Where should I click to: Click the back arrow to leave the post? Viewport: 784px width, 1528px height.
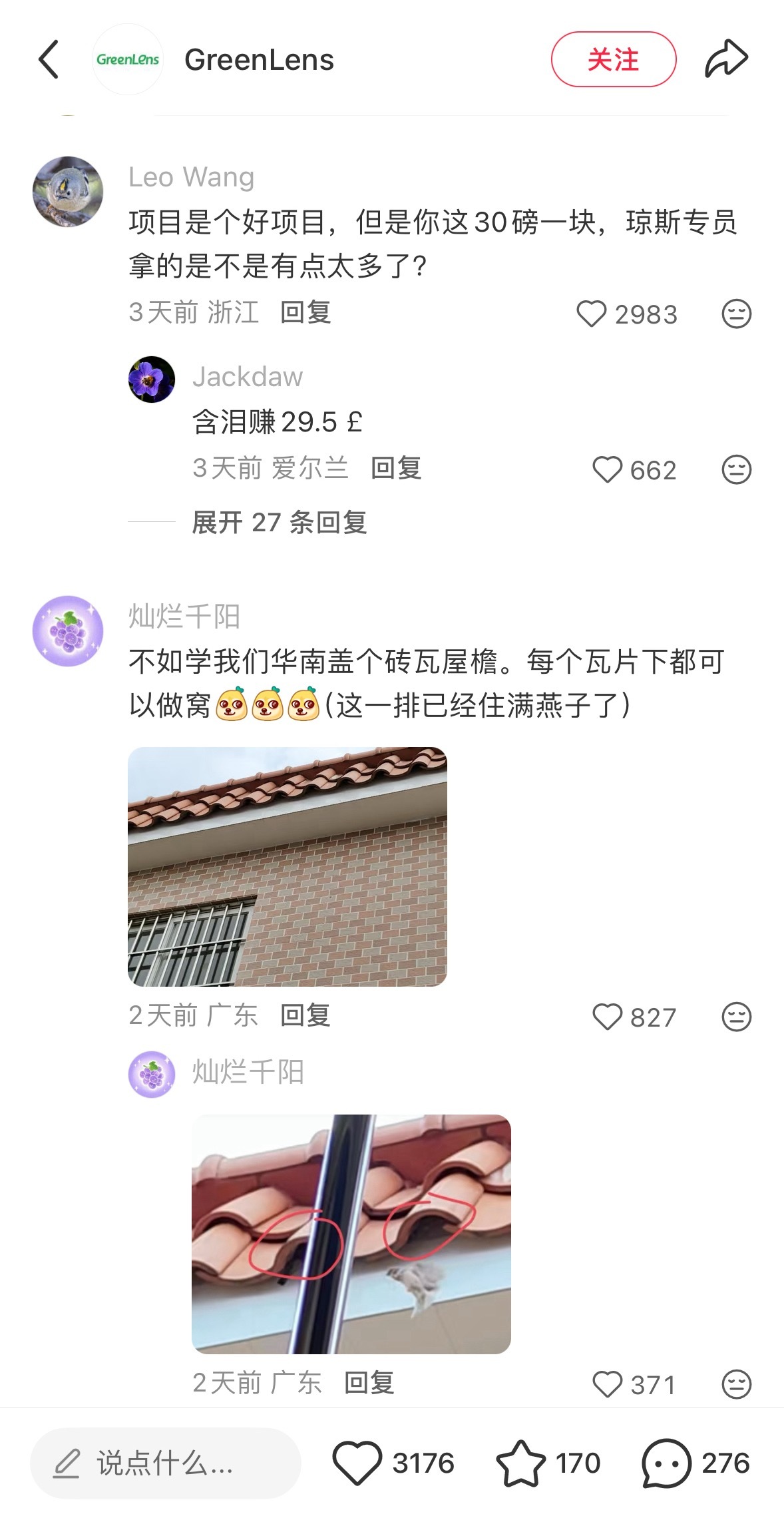point(48,59)
